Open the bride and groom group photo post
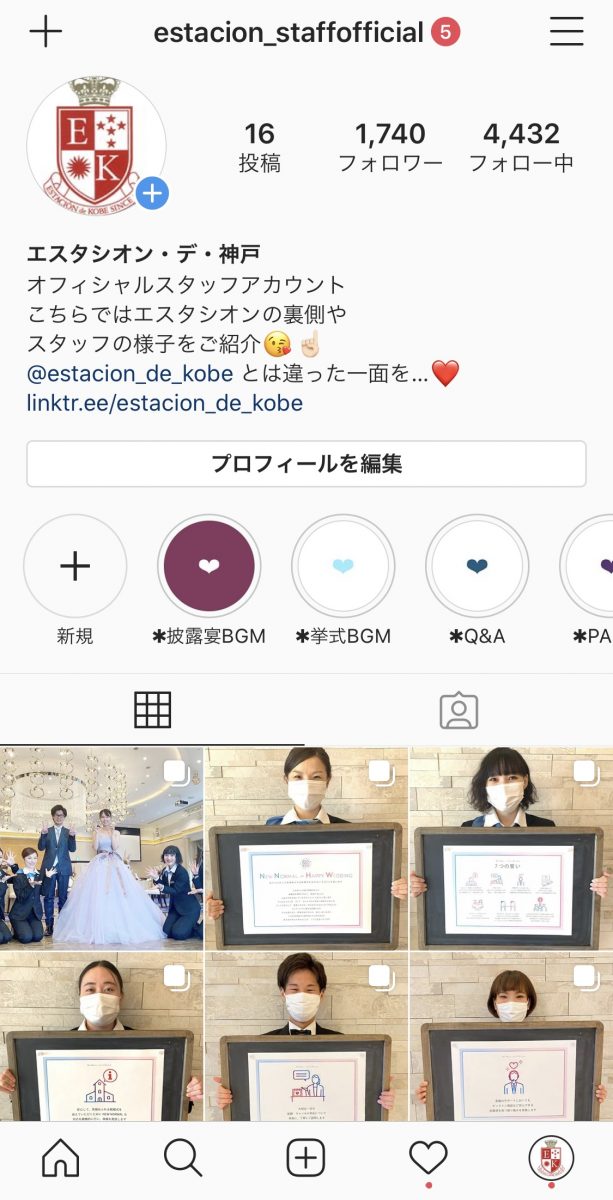Image resolution: width=613 pixels, height=1200 pixels. (101, 846)
